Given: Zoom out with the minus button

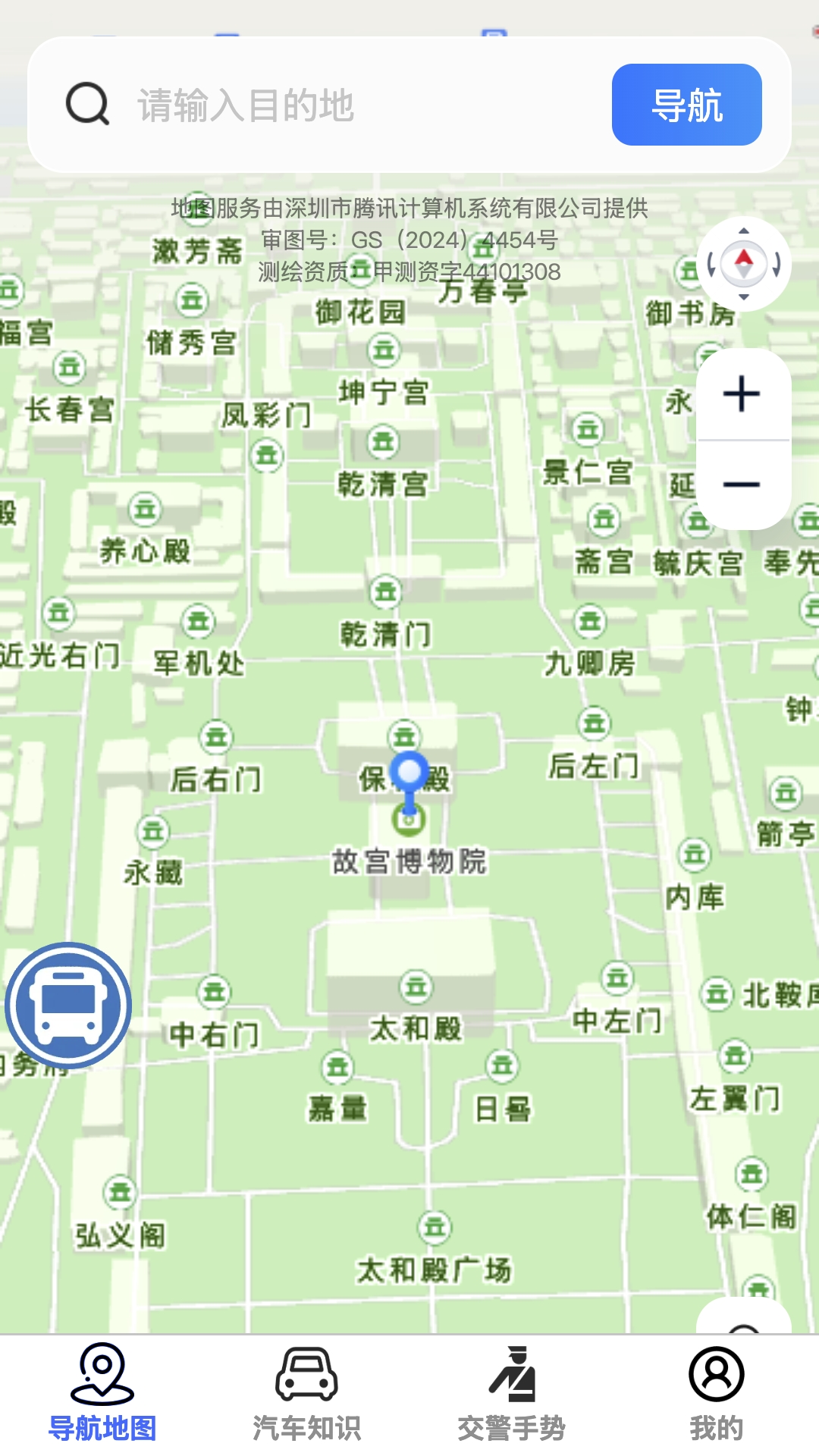Looking at the screenshot, I should pos(742,485).
